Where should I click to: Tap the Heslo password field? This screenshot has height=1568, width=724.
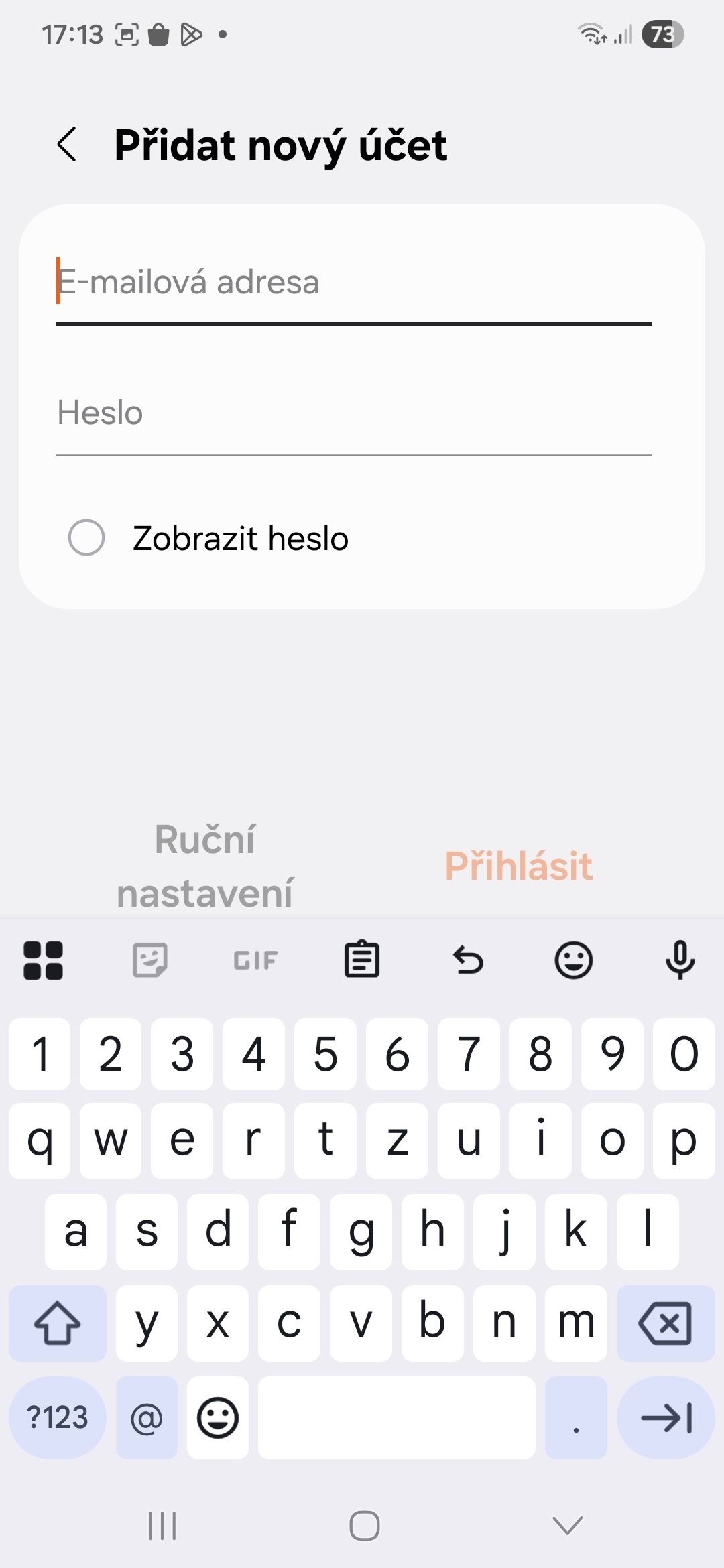[x=354, y=414]
